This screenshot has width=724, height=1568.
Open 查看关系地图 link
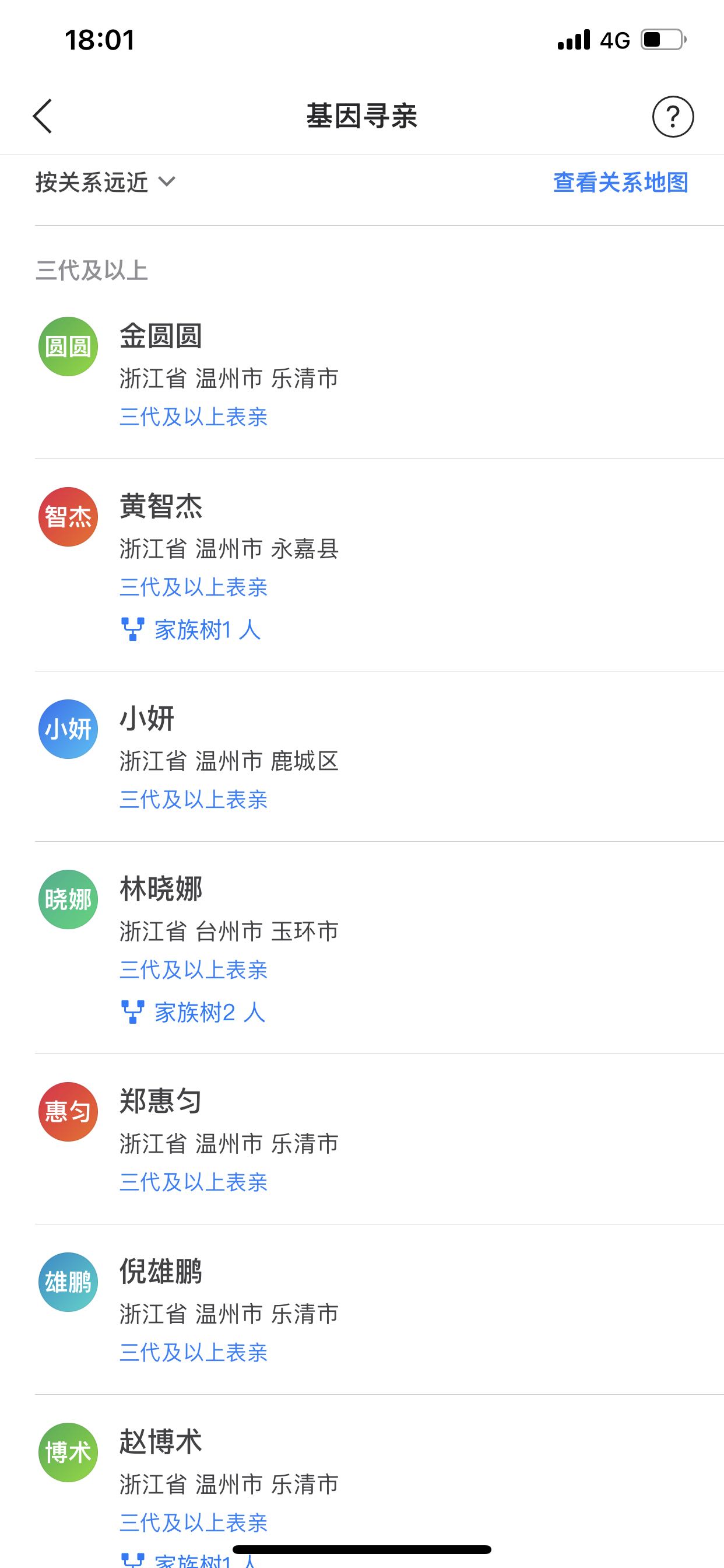621,182
